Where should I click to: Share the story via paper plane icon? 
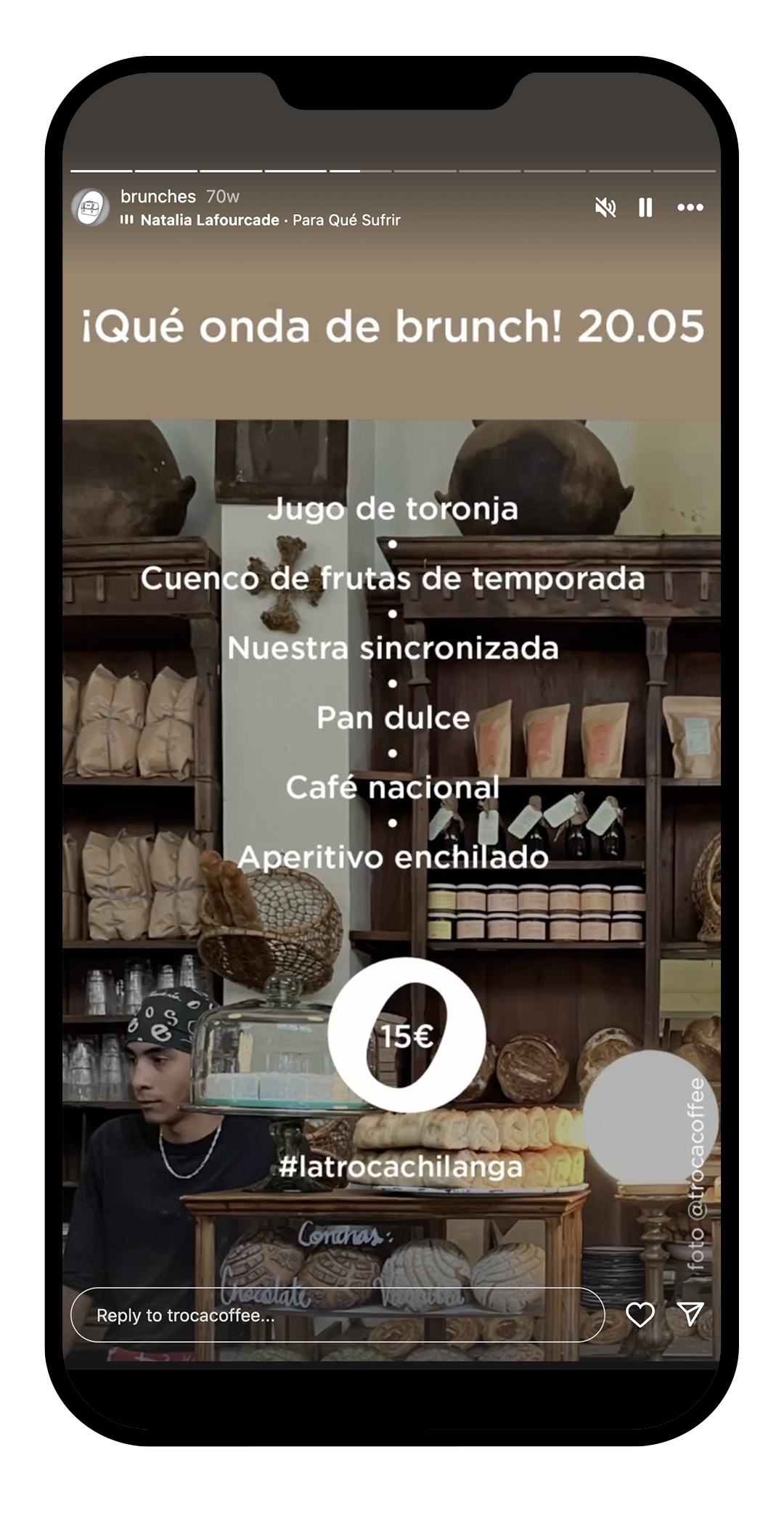[x=690, y=1313]
